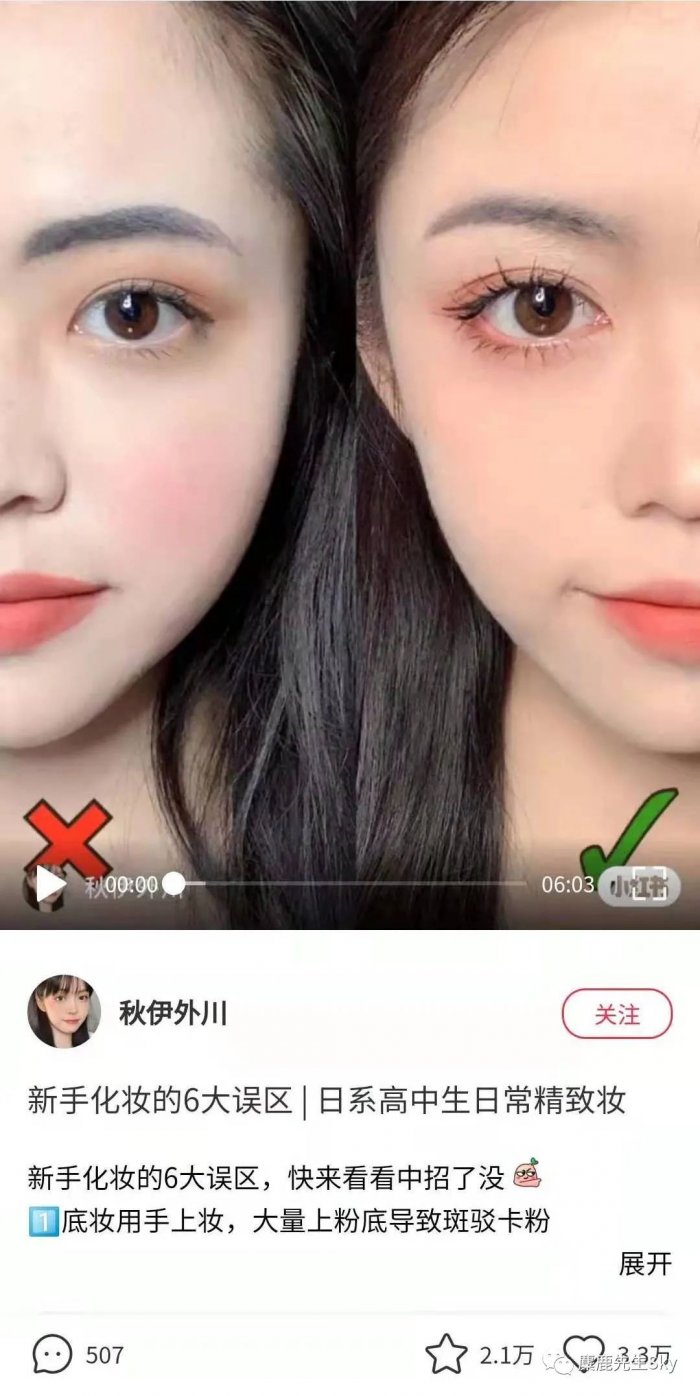Play the makeup tutorial video
The image size is (700, 1396).
(48, 884)
